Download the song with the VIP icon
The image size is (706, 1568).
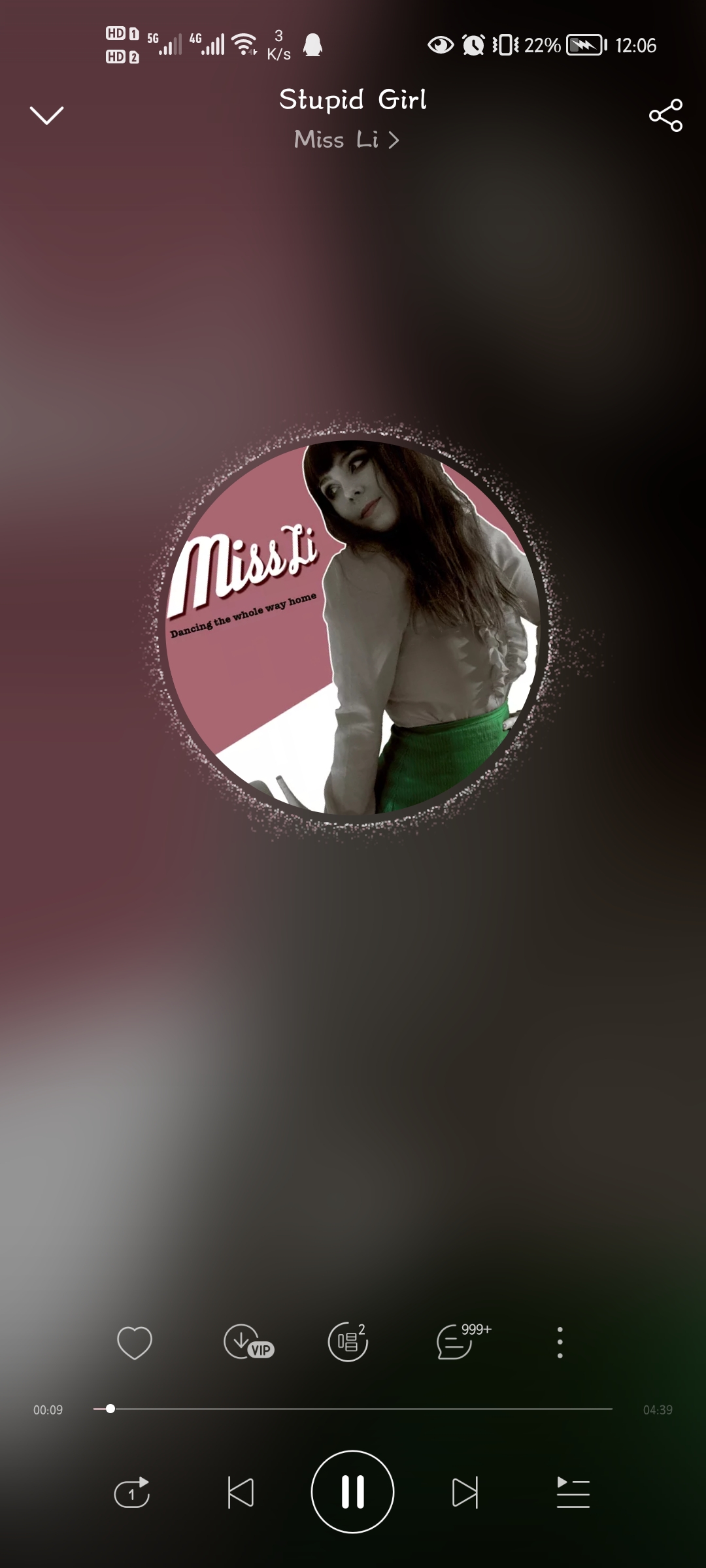click(248, 1343)
